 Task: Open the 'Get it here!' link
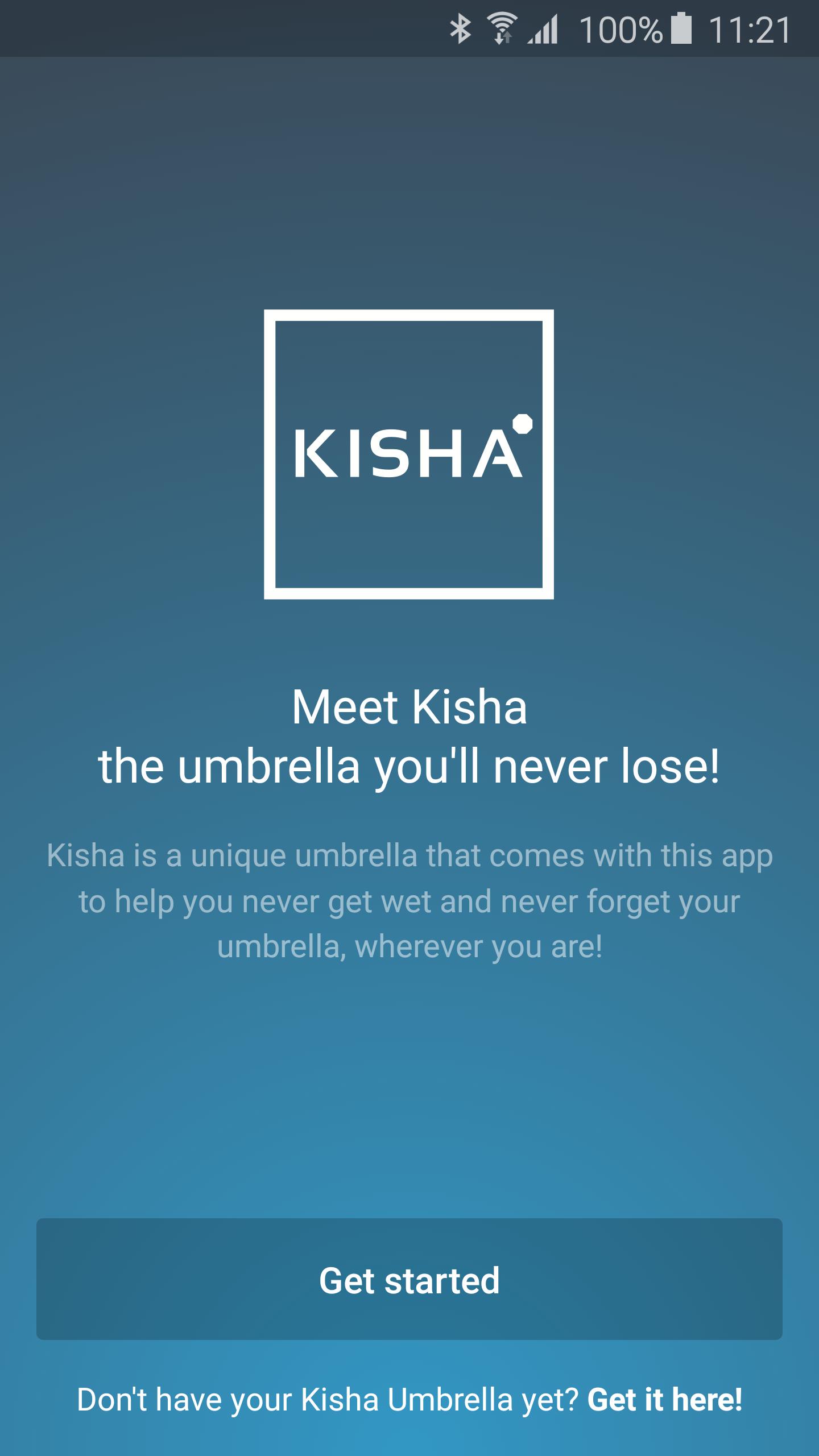tap(664, 1400)
